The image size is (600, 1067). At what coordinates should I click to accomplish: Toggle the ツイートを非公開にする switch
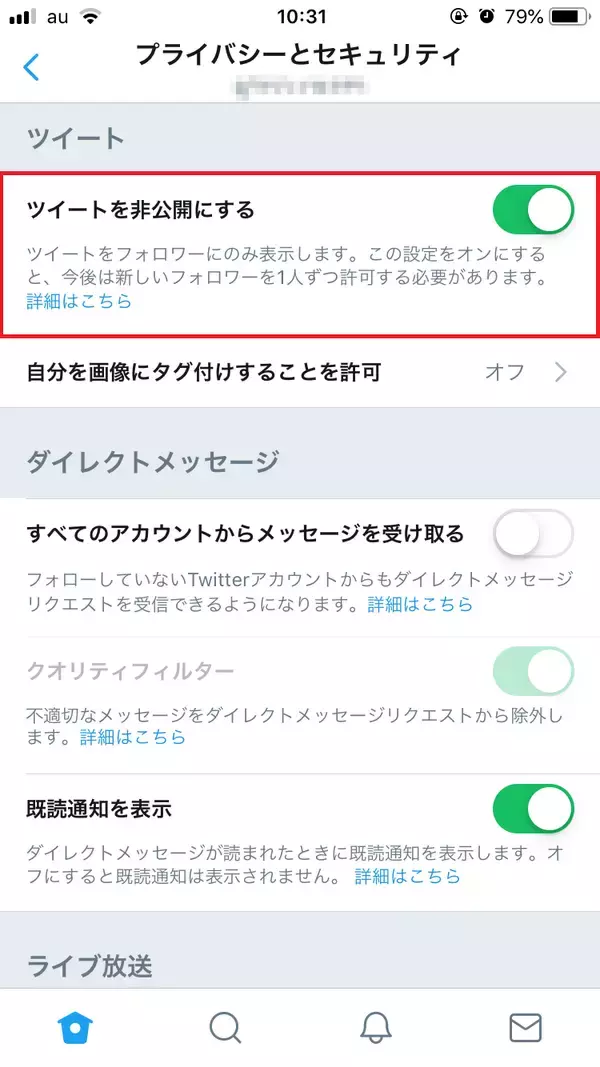pyautogui.click(x=533, y=210)
